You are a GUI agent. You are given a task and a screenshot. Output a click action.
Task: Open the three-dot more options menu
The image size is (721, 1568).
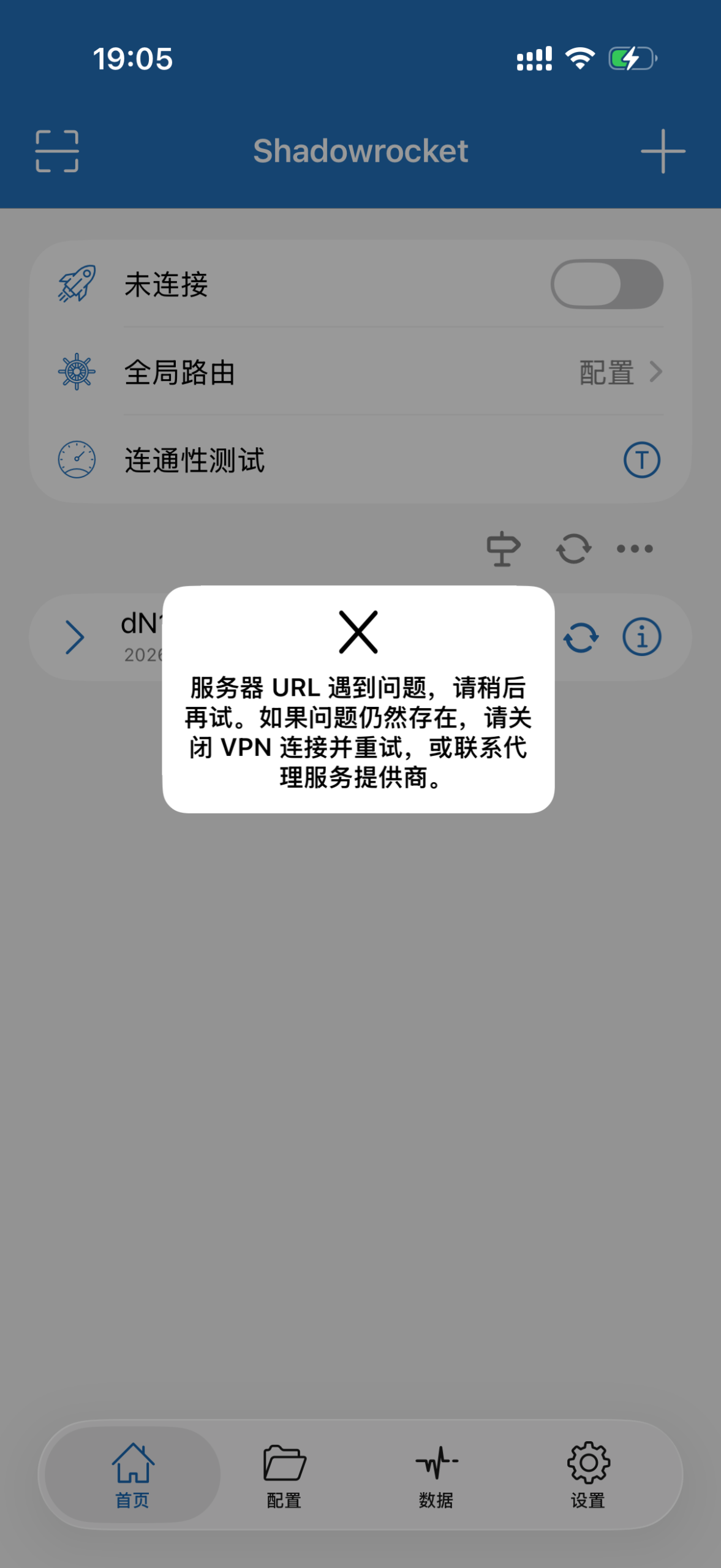[635, 548]
